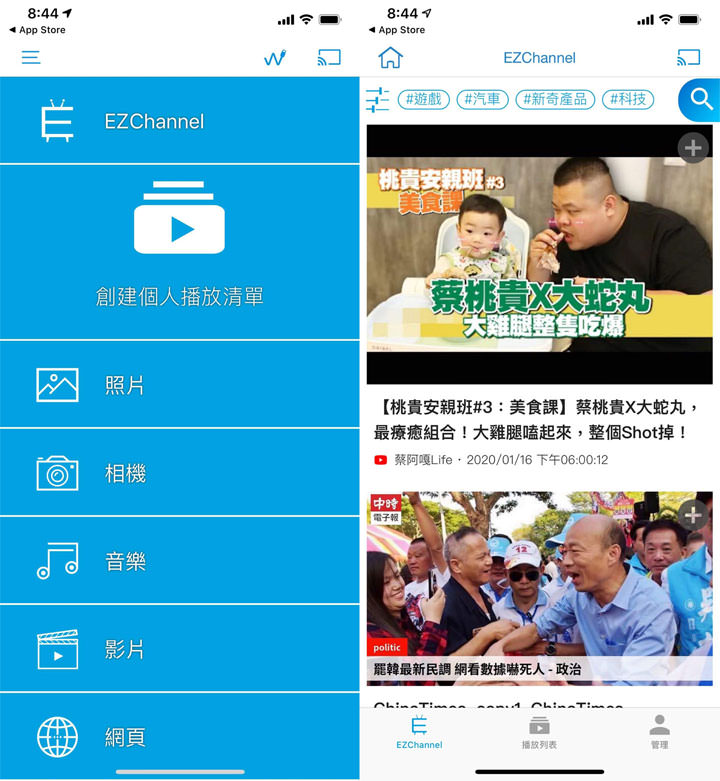Screen dimensions: 720x781
Task: Open the filter settings sliders icon
Action: (x=378, y=99)
